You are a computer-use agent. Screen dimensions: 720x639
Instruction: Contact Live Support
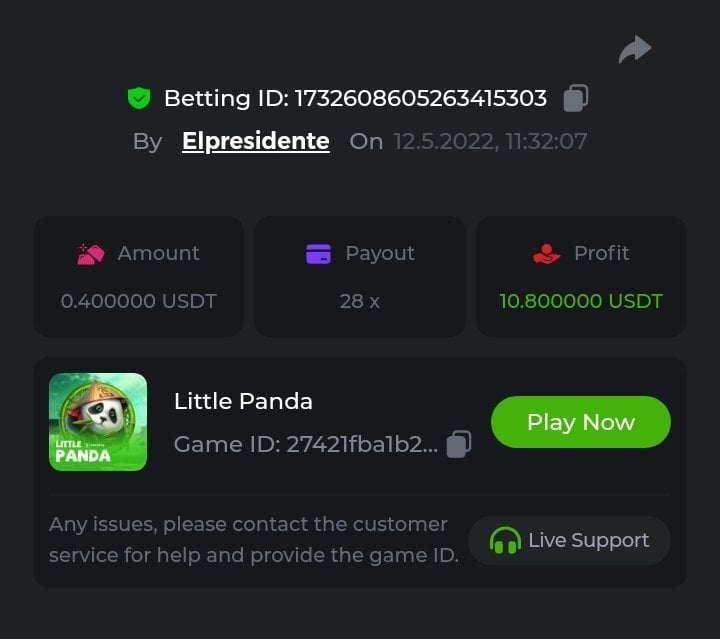[569, 541]
